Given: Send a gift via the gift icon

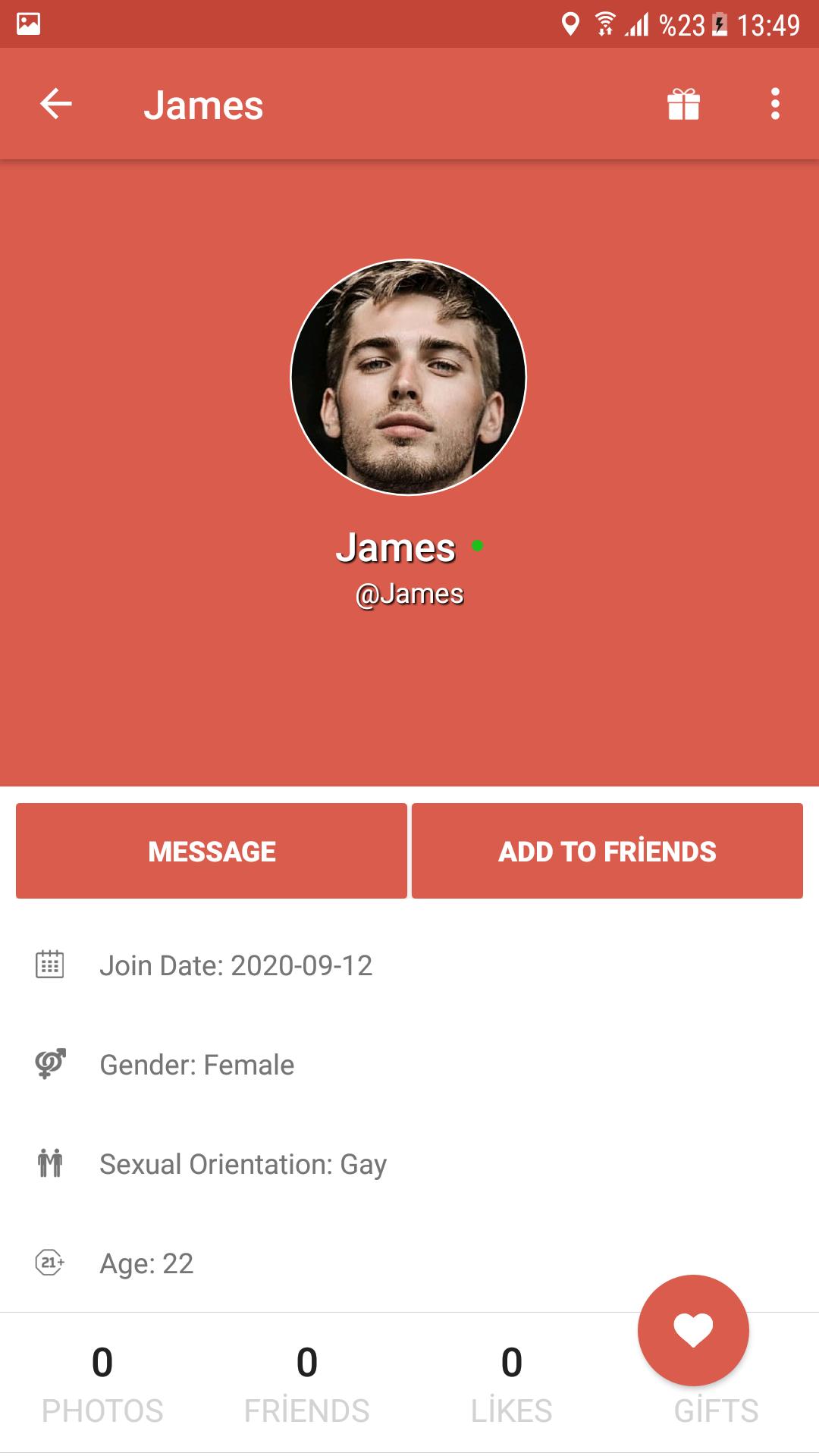Looking at the screenshot, I should [683, 104].
